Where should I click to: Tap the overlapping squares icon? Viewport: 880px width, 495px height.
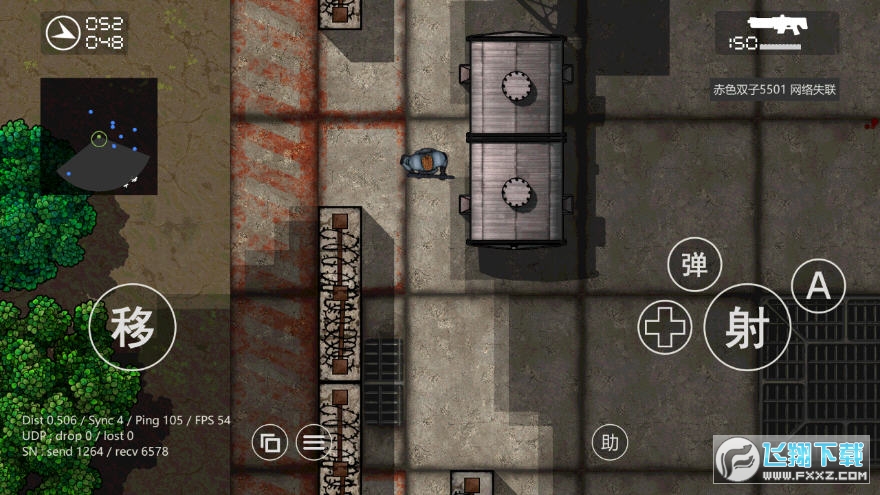(269, 442)
